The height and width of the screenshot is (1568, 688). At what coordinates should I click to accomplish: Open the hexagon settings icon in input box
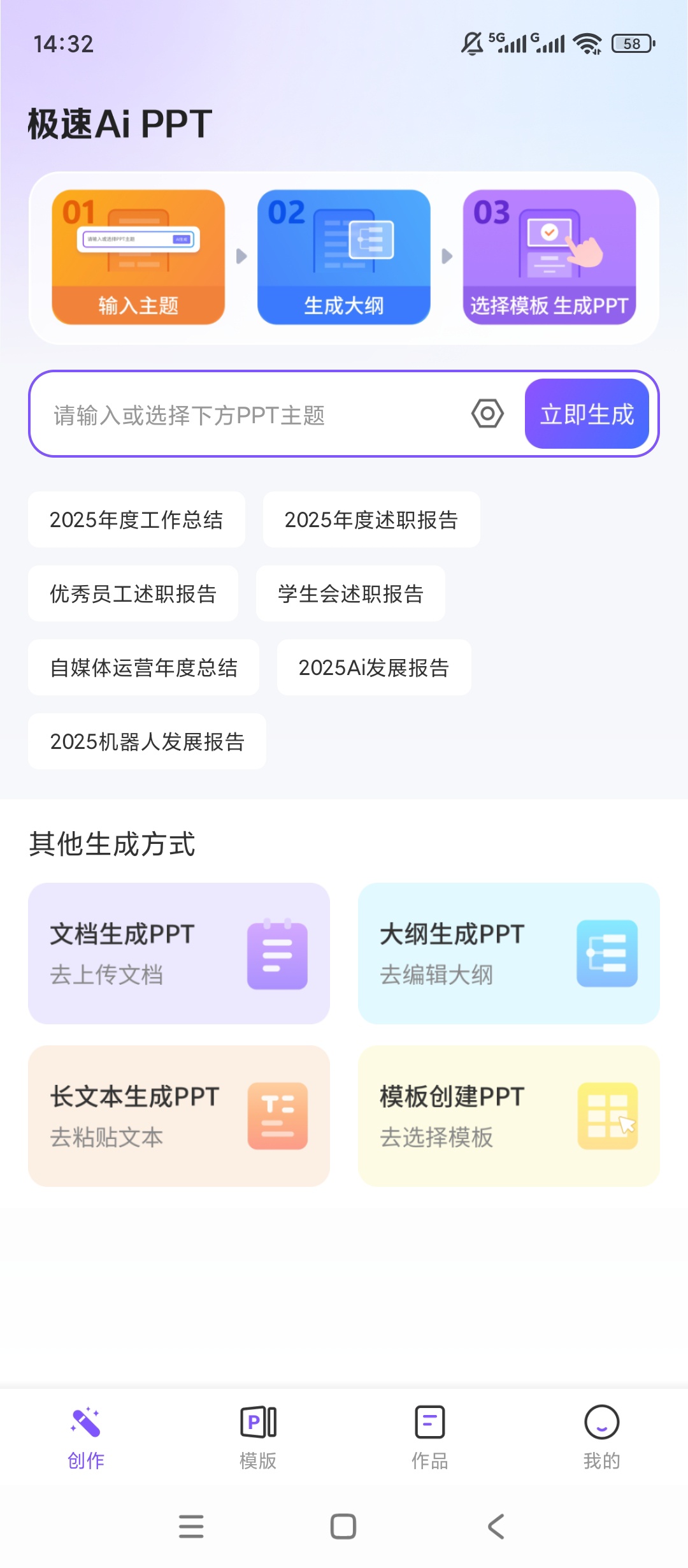point(487,414)
